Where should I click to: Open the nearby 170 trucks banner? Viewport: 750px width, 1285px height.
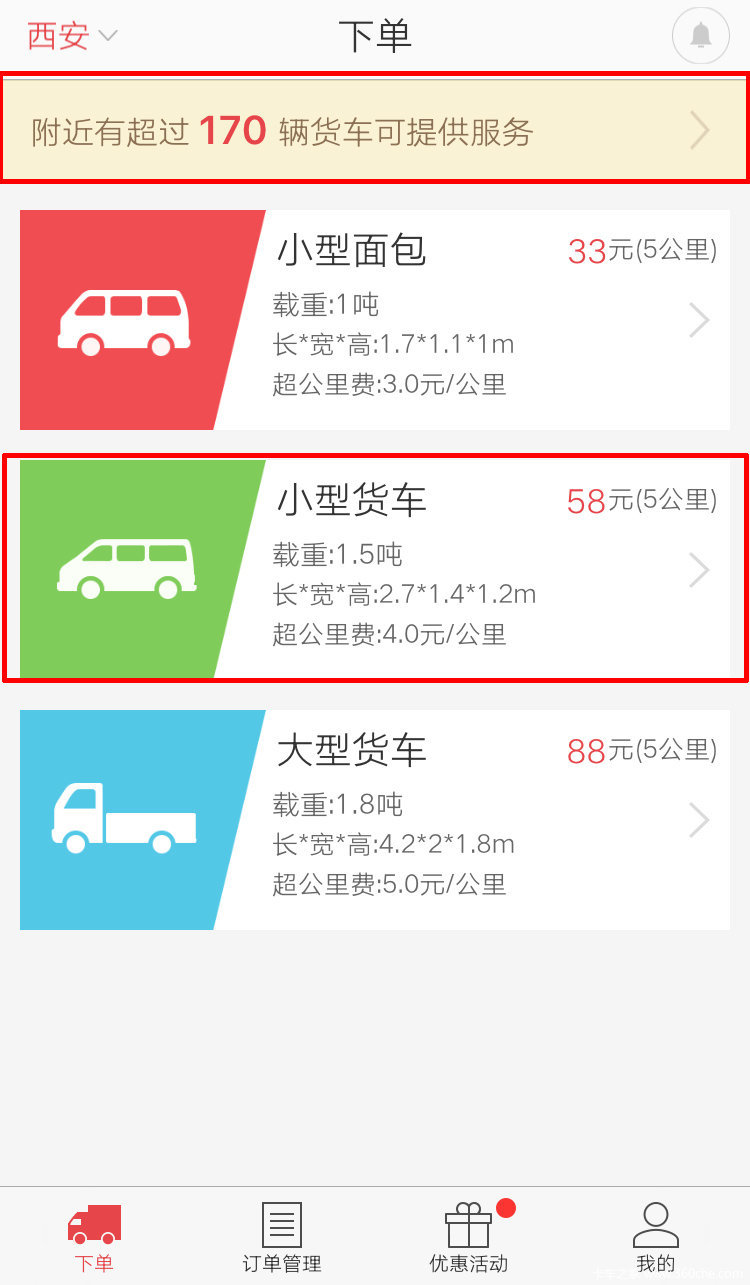pos(374,131)
